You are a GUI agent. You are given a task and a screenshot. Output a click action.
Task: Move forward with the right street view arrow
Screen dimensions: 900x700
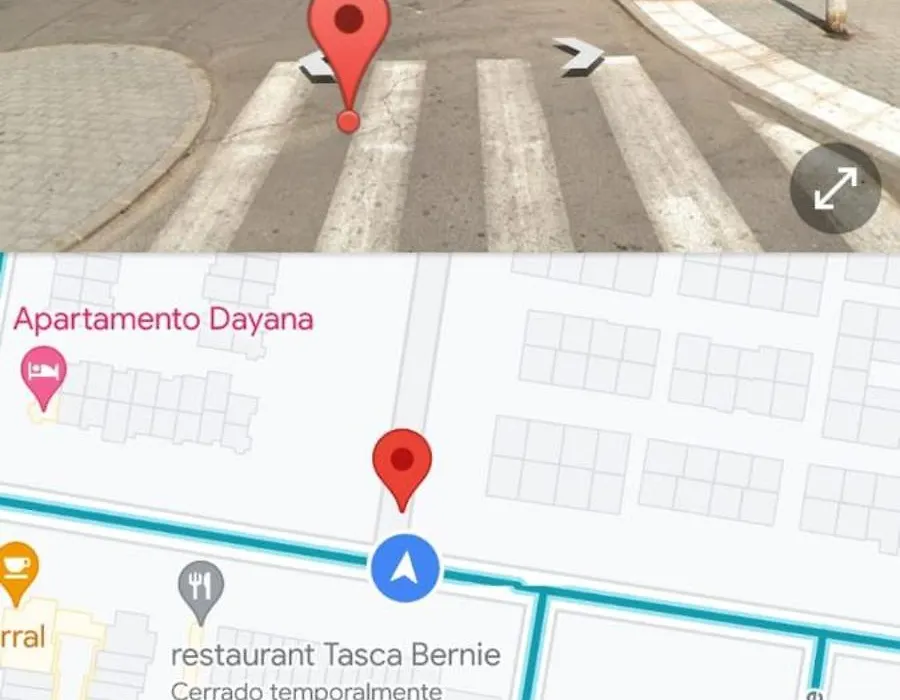coord(579,57)
